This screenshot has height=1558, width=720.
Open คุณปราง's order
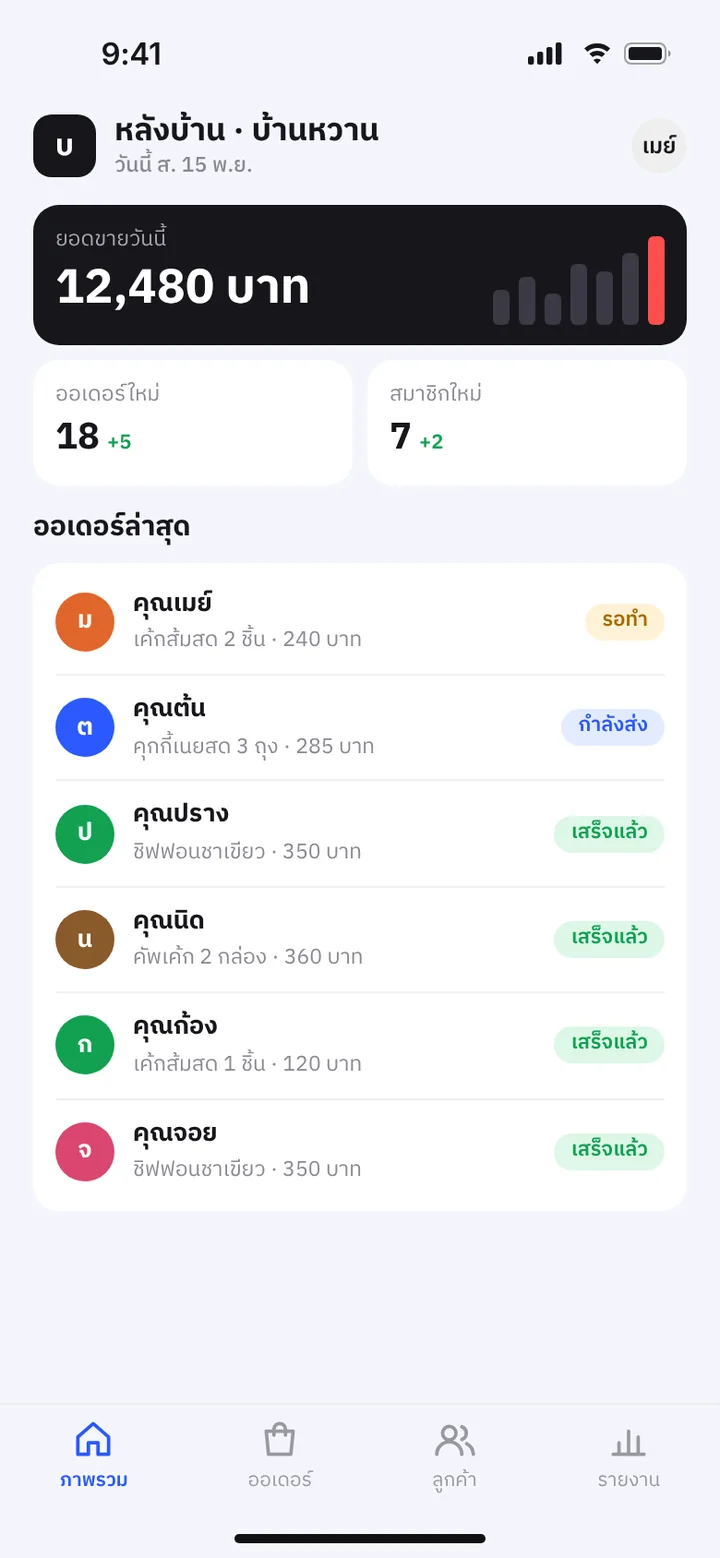360,834
